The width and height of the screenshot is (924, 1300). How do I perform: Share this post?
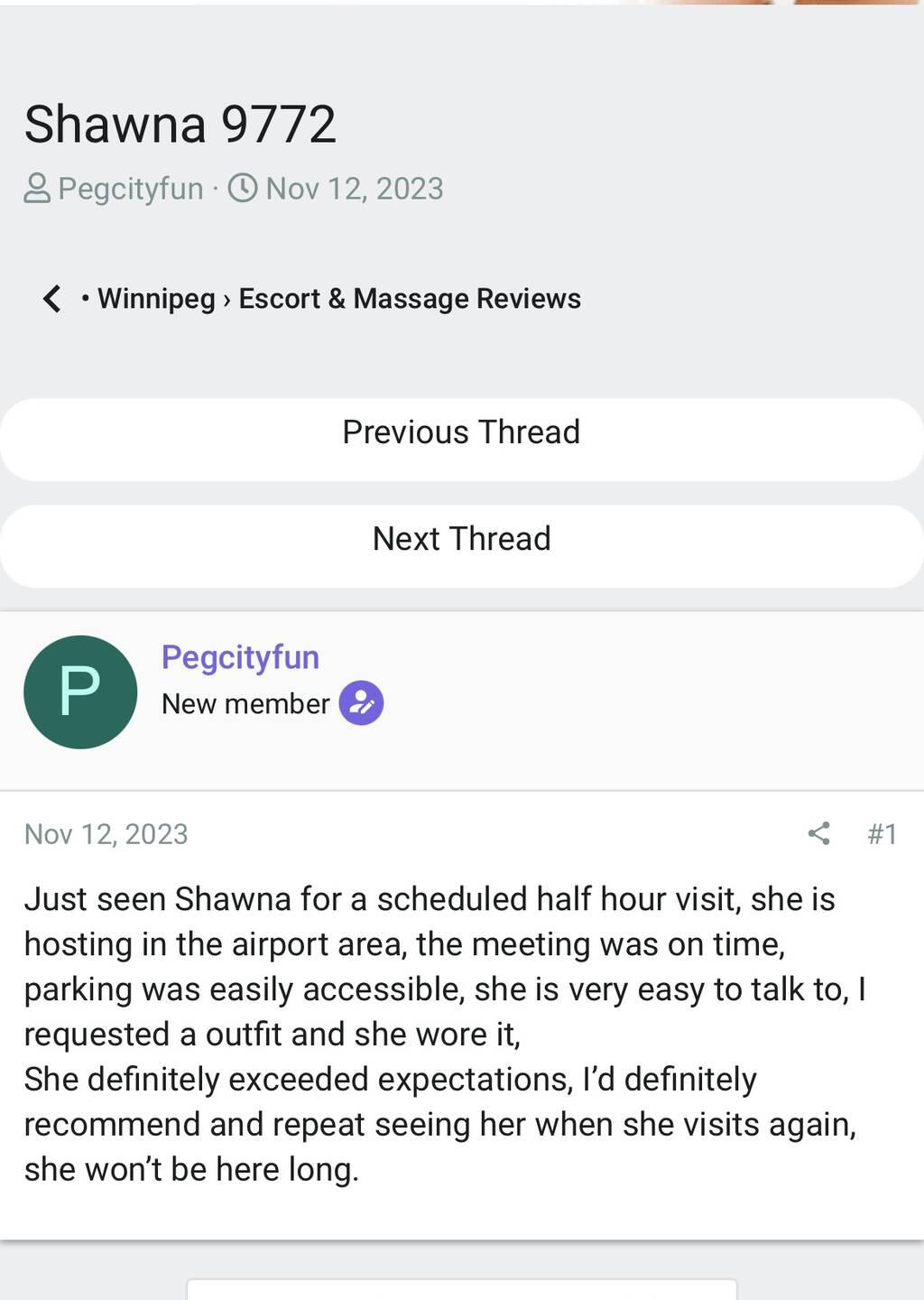(818, 833)
